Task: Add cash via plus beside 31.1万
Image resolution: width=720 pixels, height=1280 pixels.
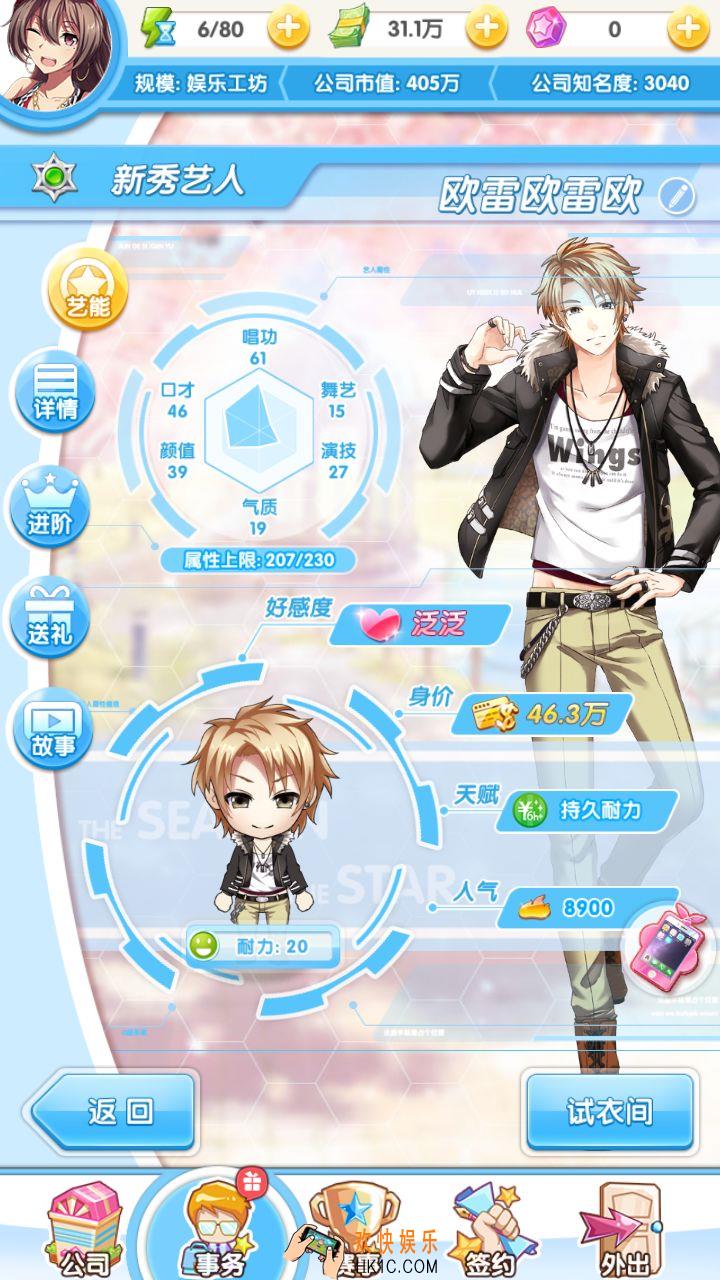Action: (487, 28)
